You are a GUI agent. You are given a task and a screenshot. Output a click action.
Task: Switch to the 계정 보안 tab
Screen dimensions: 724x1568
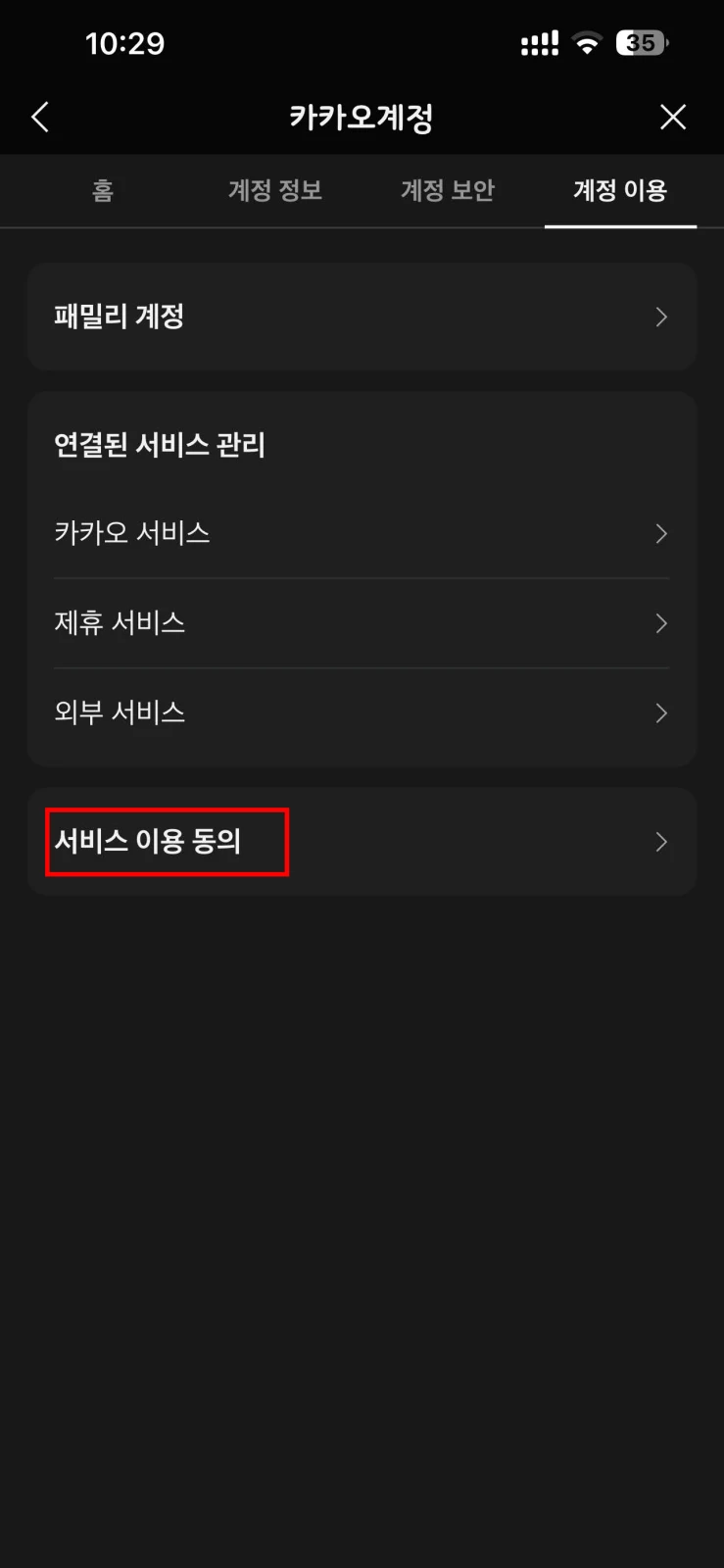tap(448, 190)
